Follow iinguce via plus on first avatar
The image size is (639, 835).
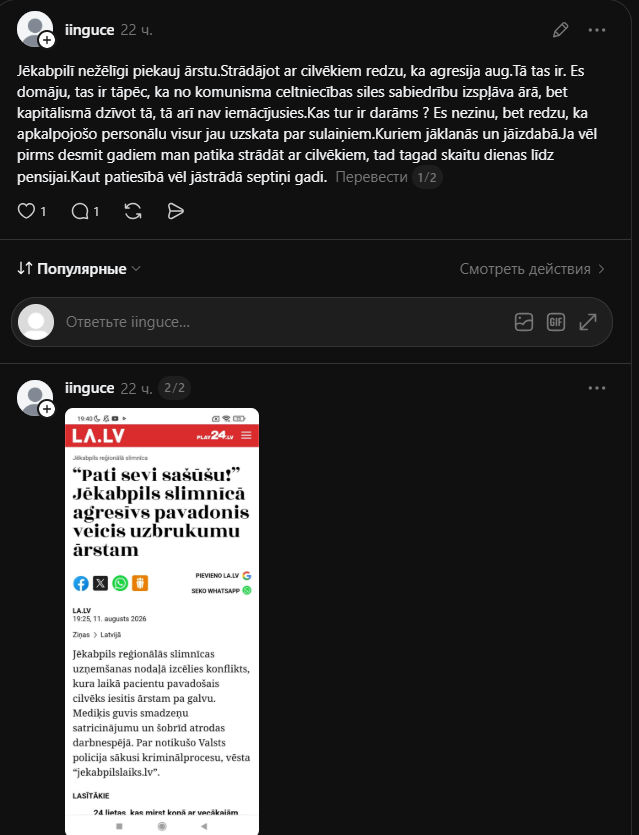[x=47, y=40]
